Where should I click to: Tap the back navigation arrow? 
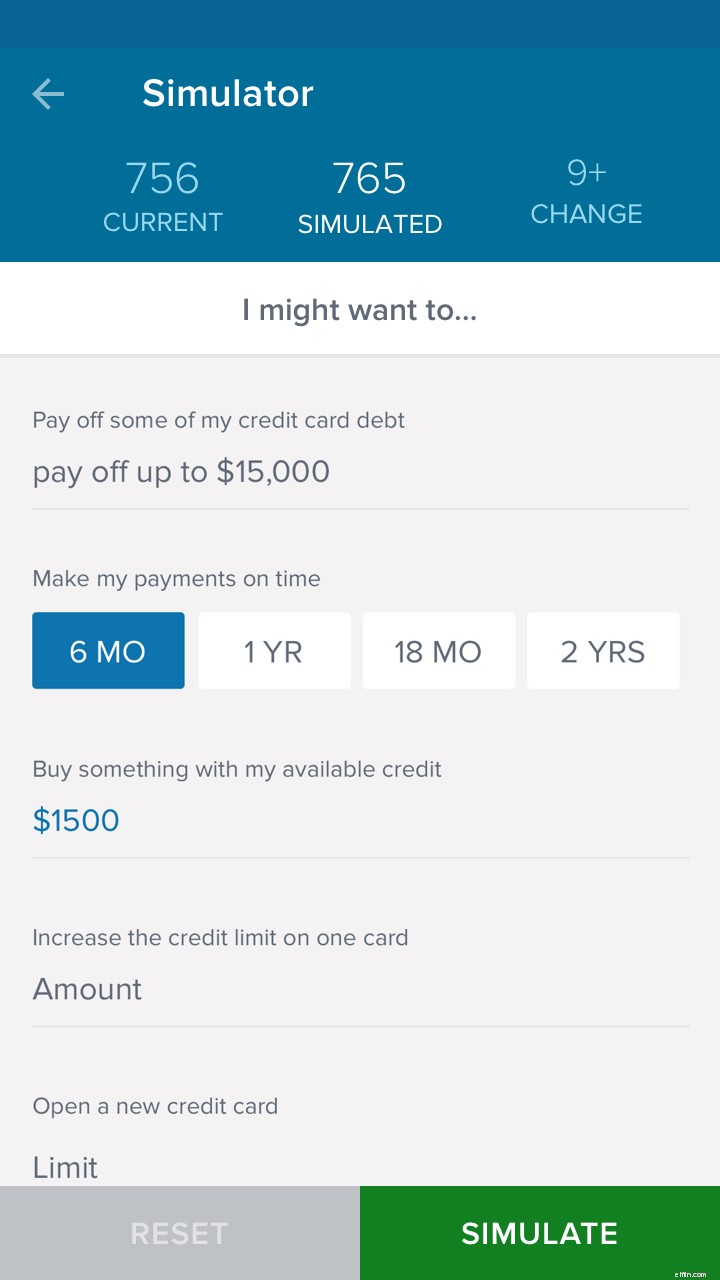pyautogui.click(x=47, y=93)
